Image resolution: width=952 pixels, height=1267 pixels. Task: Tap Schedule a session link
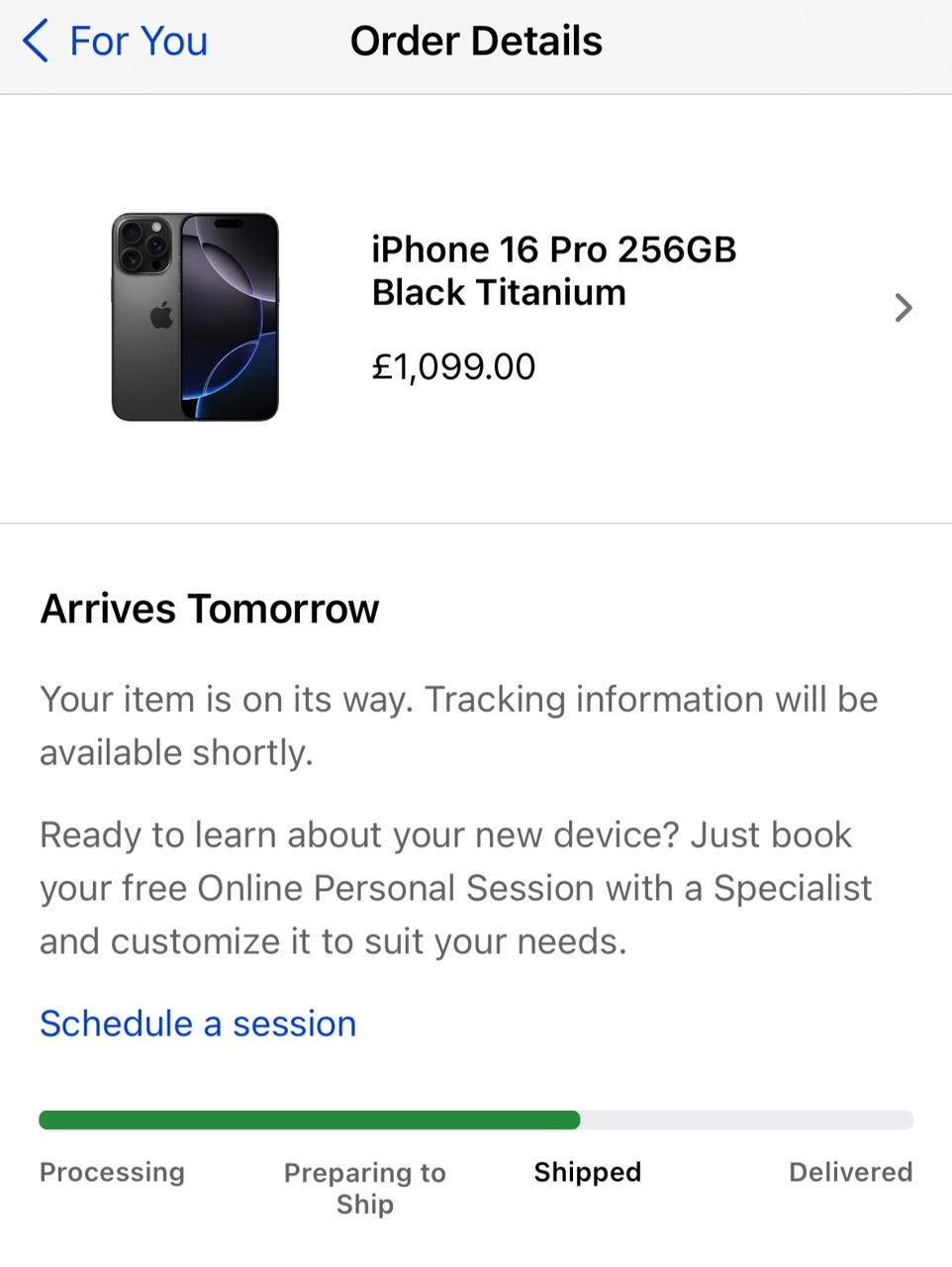coord(198,1023)
